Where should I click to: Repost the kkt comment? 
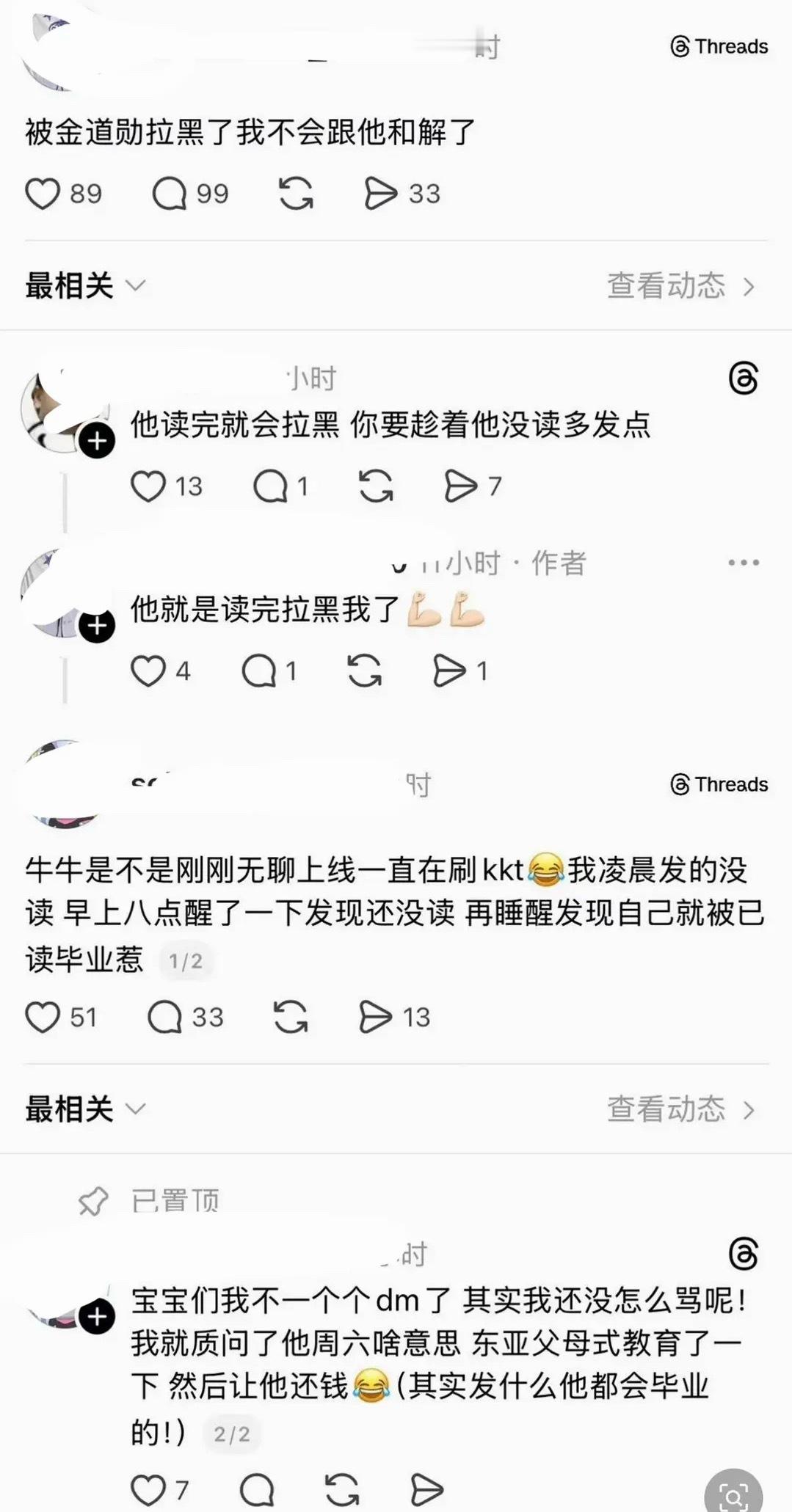tap(293, 1017)
